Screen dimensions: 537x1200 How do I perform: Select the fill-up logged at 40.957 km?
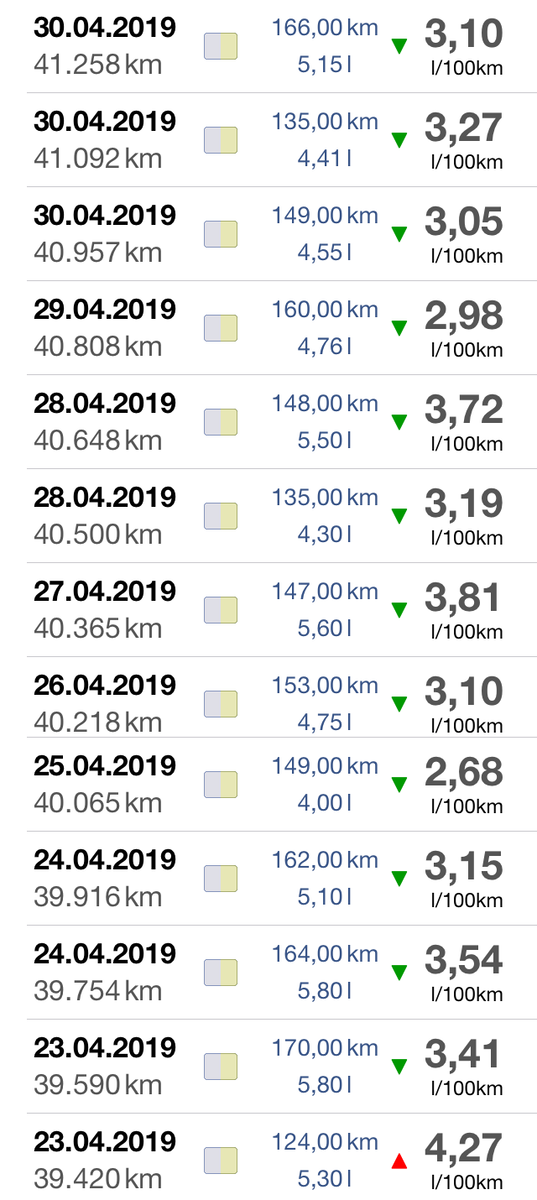click(268, 234)
